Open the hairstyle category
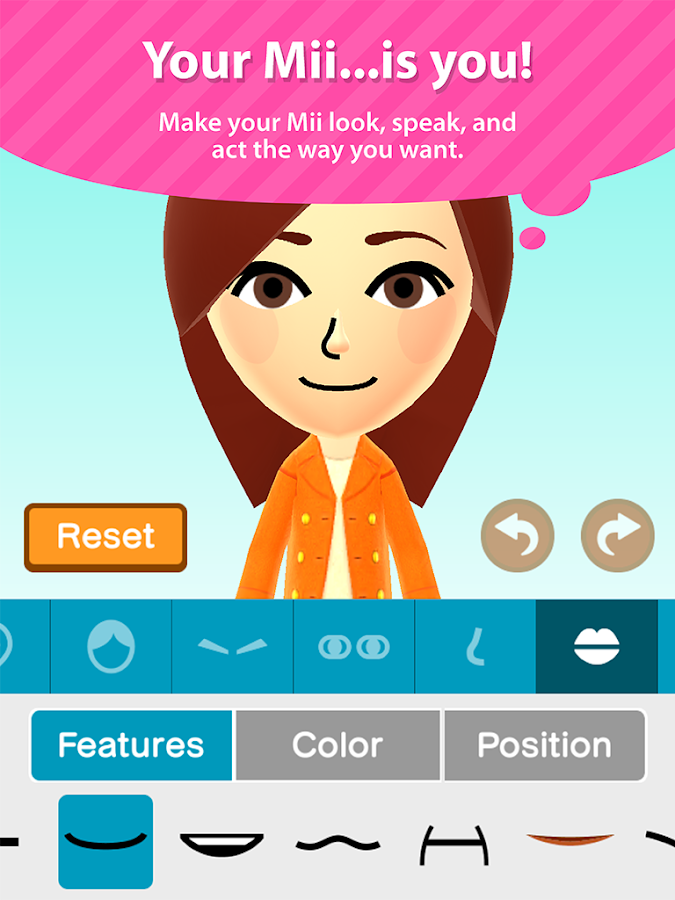The image size is (675, 900). pos(111,647)
